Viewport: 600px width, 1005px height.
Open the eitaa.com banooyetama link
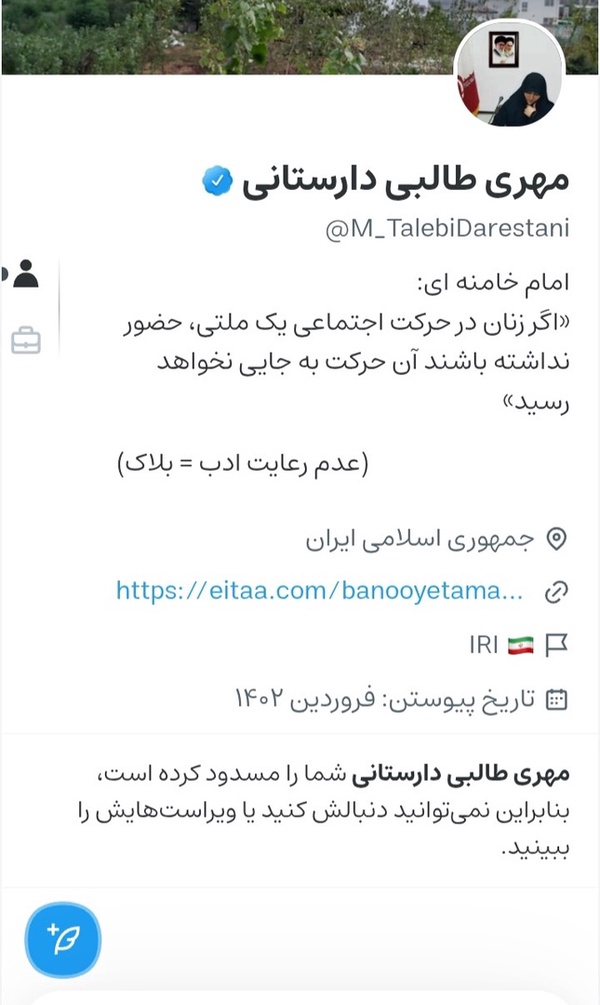(x=319, y=590)
